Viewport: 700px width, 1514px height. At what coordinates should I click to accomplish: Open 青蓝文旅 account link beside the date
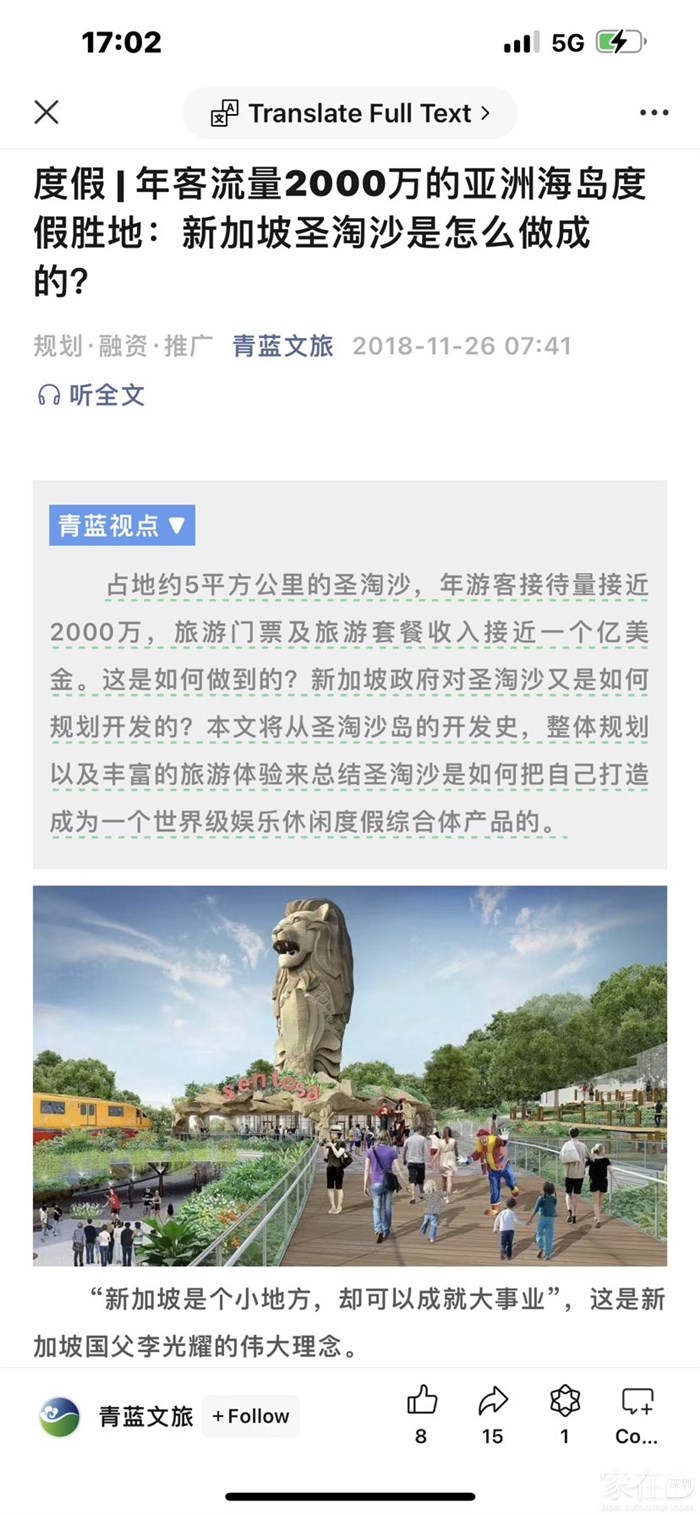283,346
